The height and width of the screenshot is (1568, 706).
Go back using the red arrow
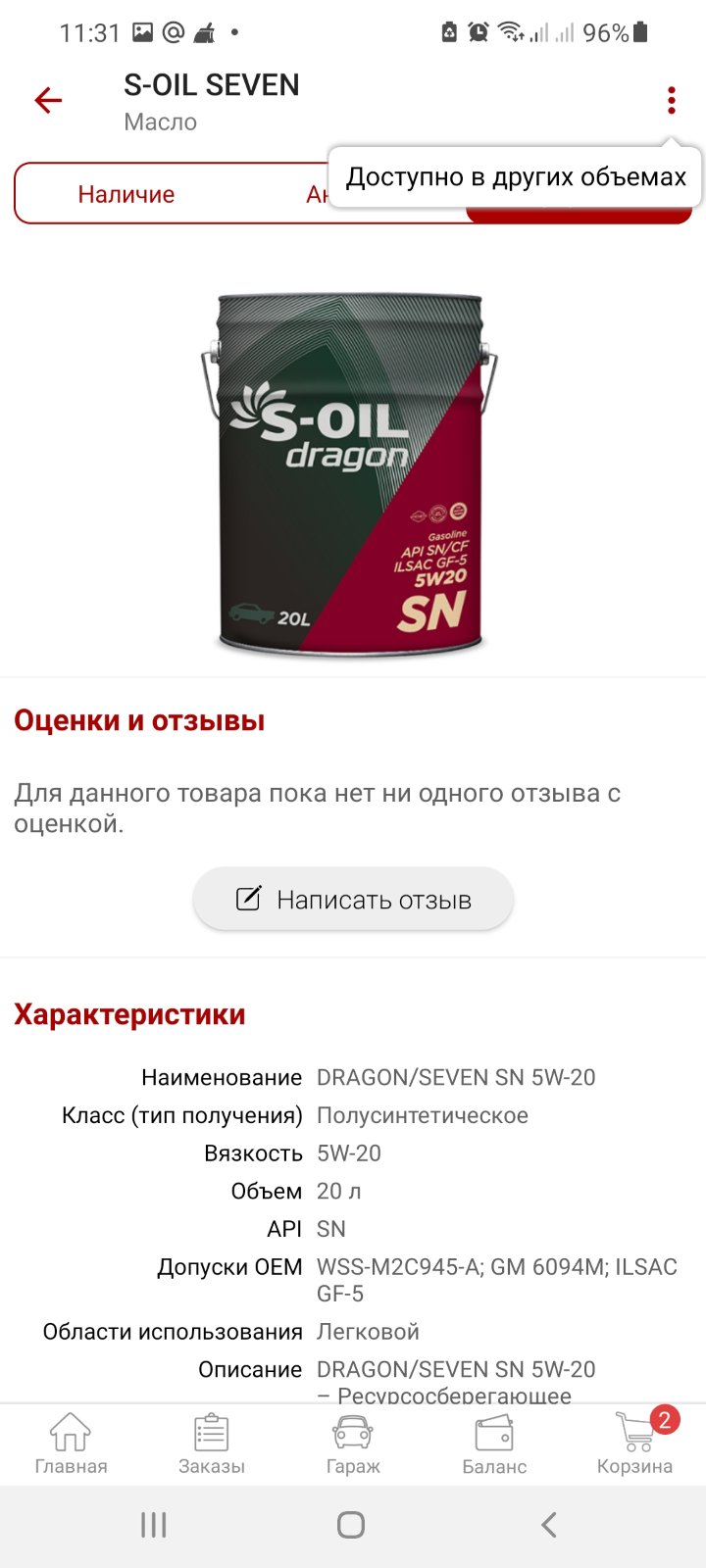(48, 100)
